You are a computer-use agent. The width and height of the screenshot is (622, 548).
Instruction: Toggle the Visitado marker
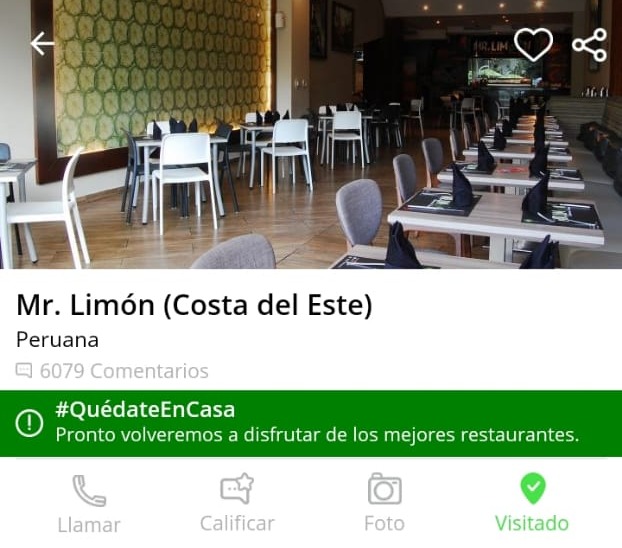532,503
